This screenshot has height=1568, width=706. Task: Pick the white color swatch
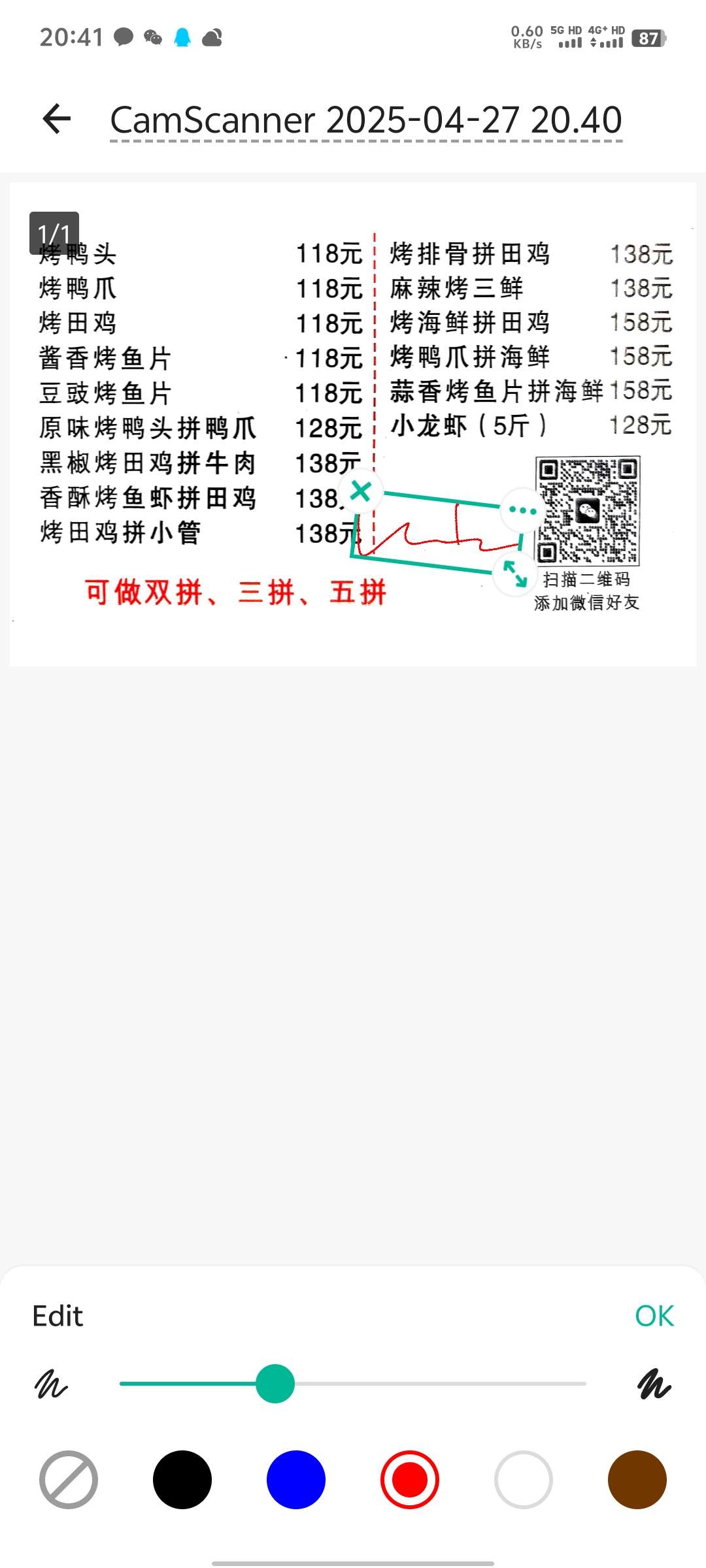(x=524, y=1480)
